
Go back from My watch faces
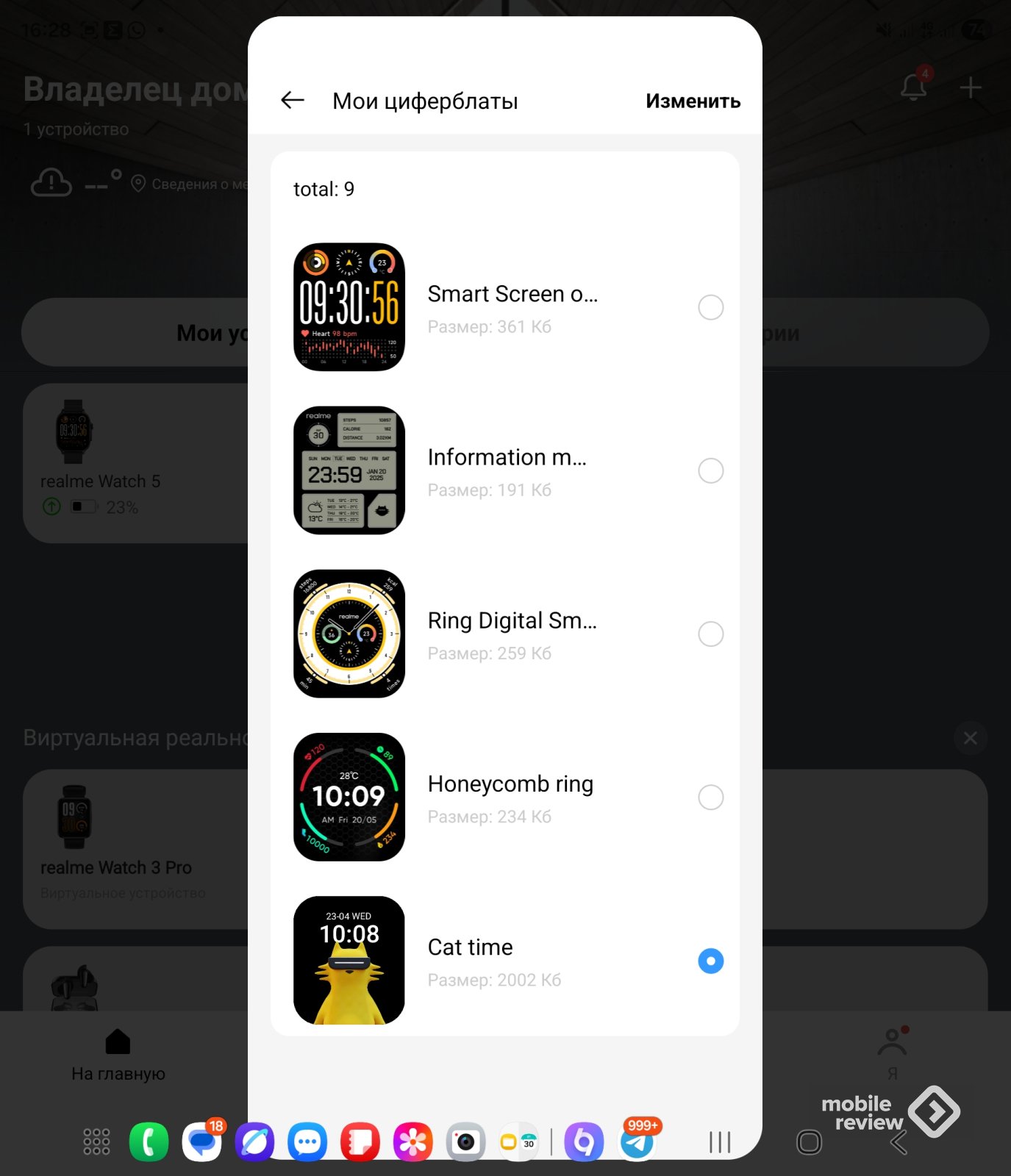pos(293,101)
